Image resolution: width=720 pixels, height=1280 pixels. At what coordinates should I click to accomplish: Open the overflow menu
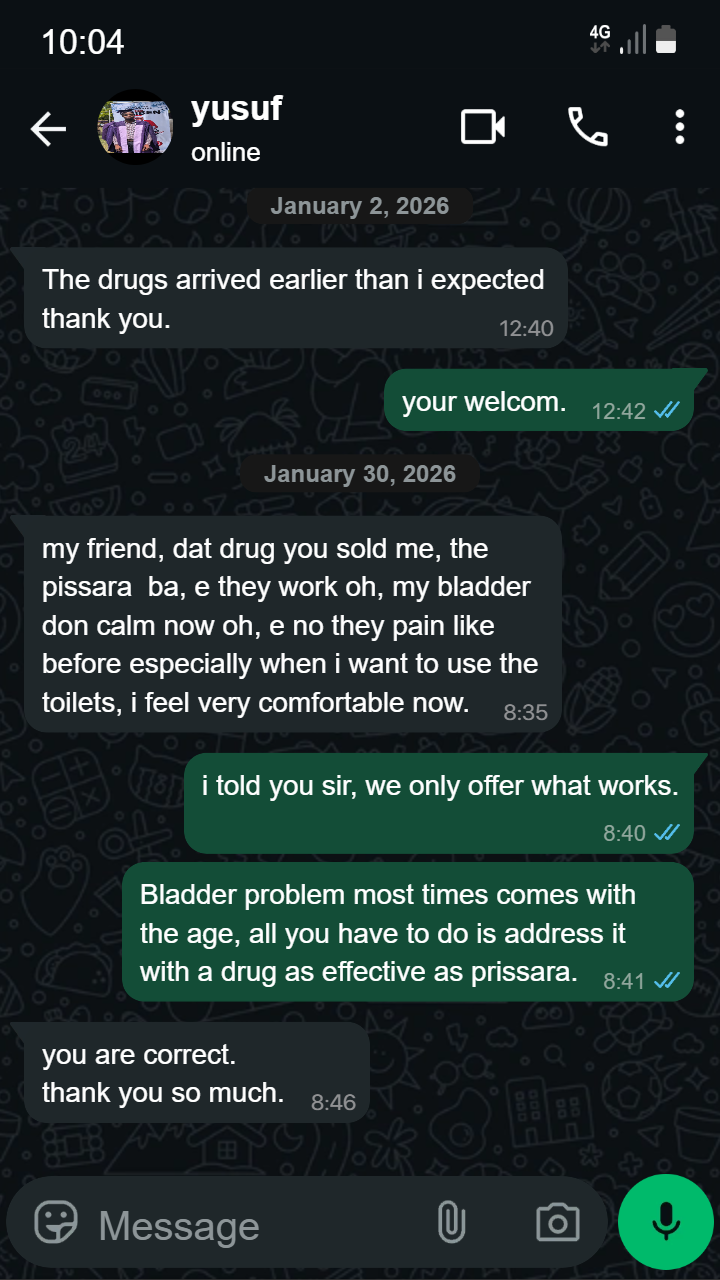tap(680, 127)
